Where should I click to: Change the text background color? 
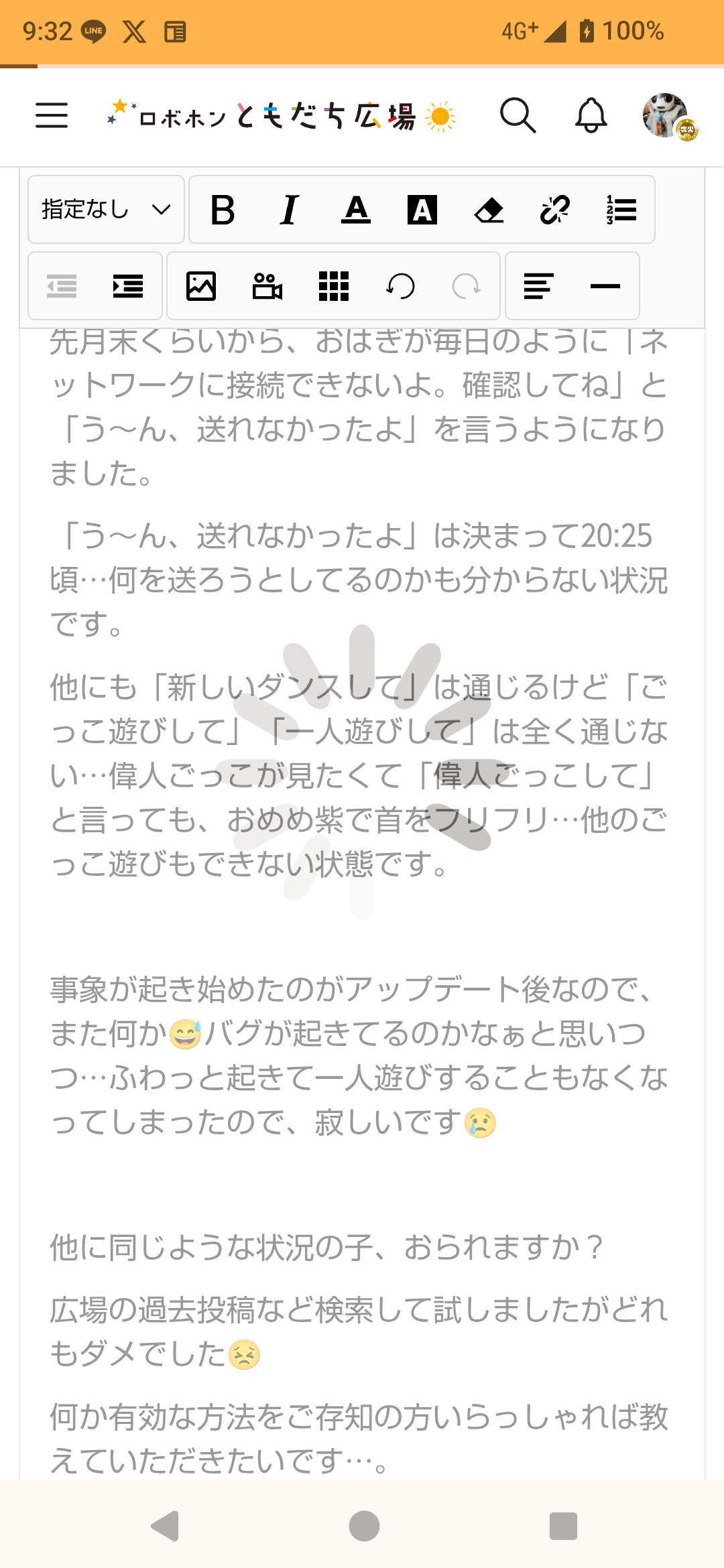[x=422, y=210]
